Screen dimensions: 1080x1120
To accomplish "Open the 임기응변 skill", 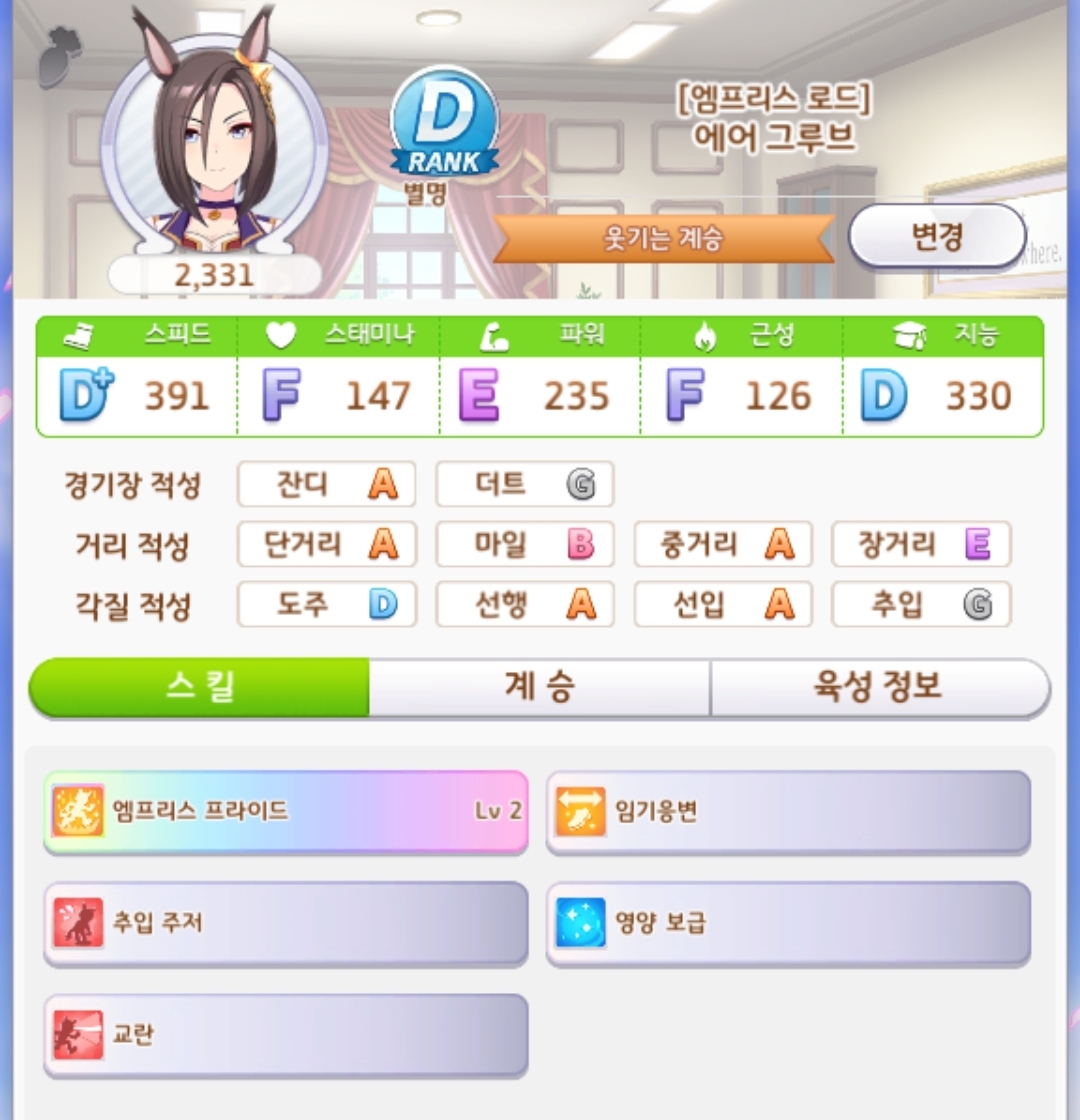I will pyautogui.click(x=788, y=811).
